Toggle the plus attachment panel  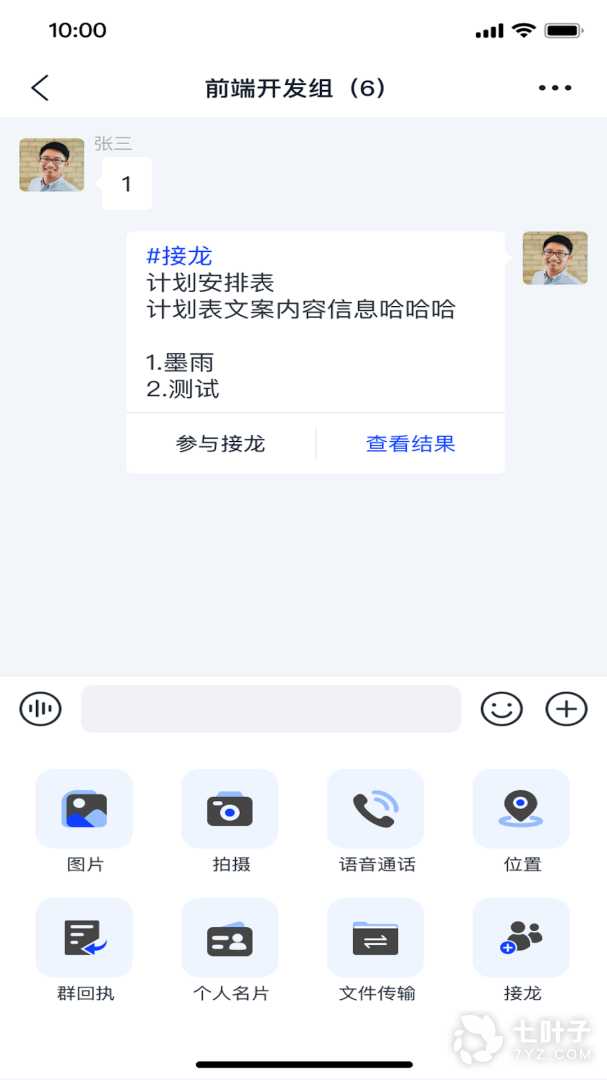click(x=566, y=709)
